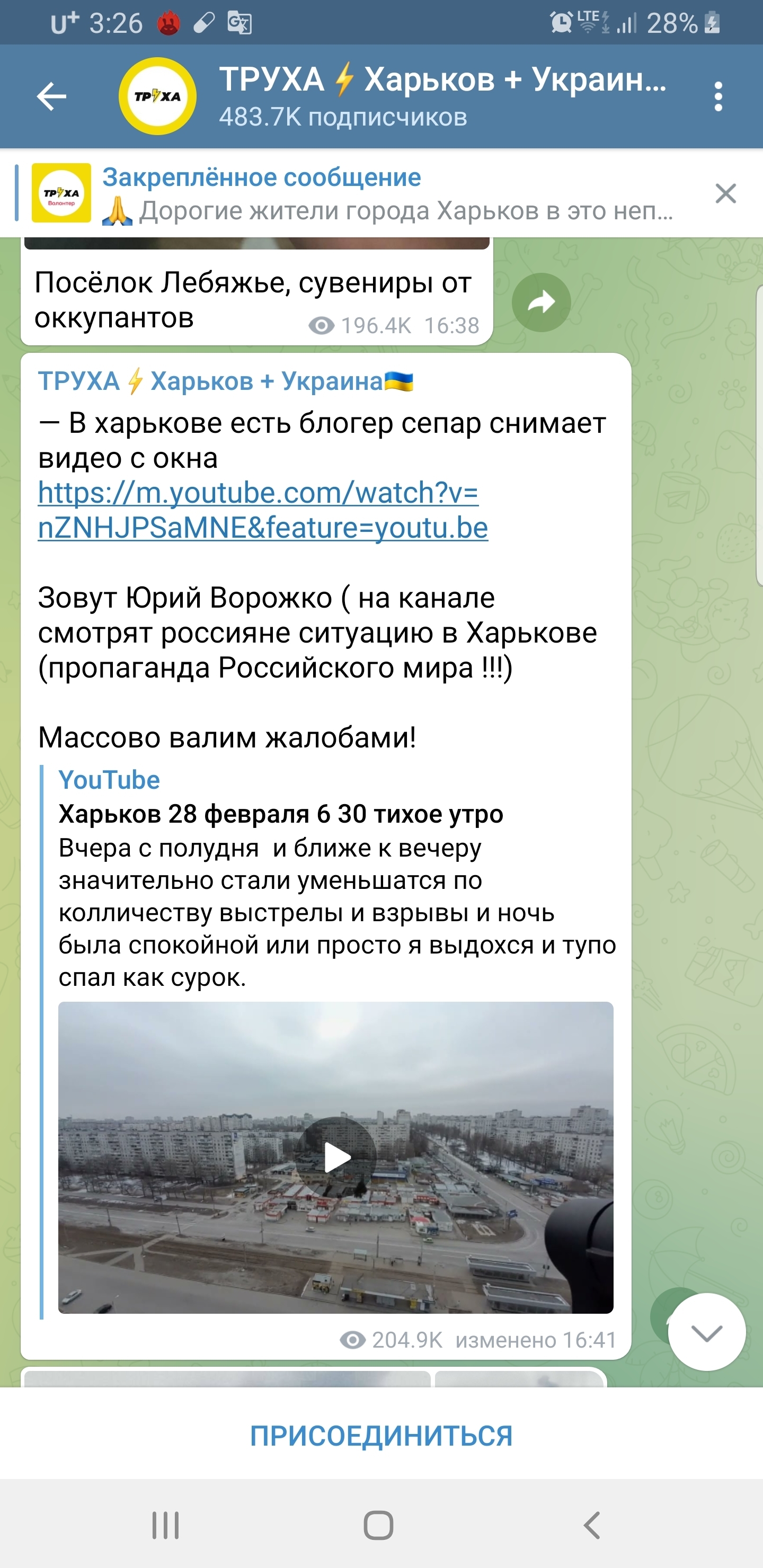Open the channel overflow menu

pos(718,96)
